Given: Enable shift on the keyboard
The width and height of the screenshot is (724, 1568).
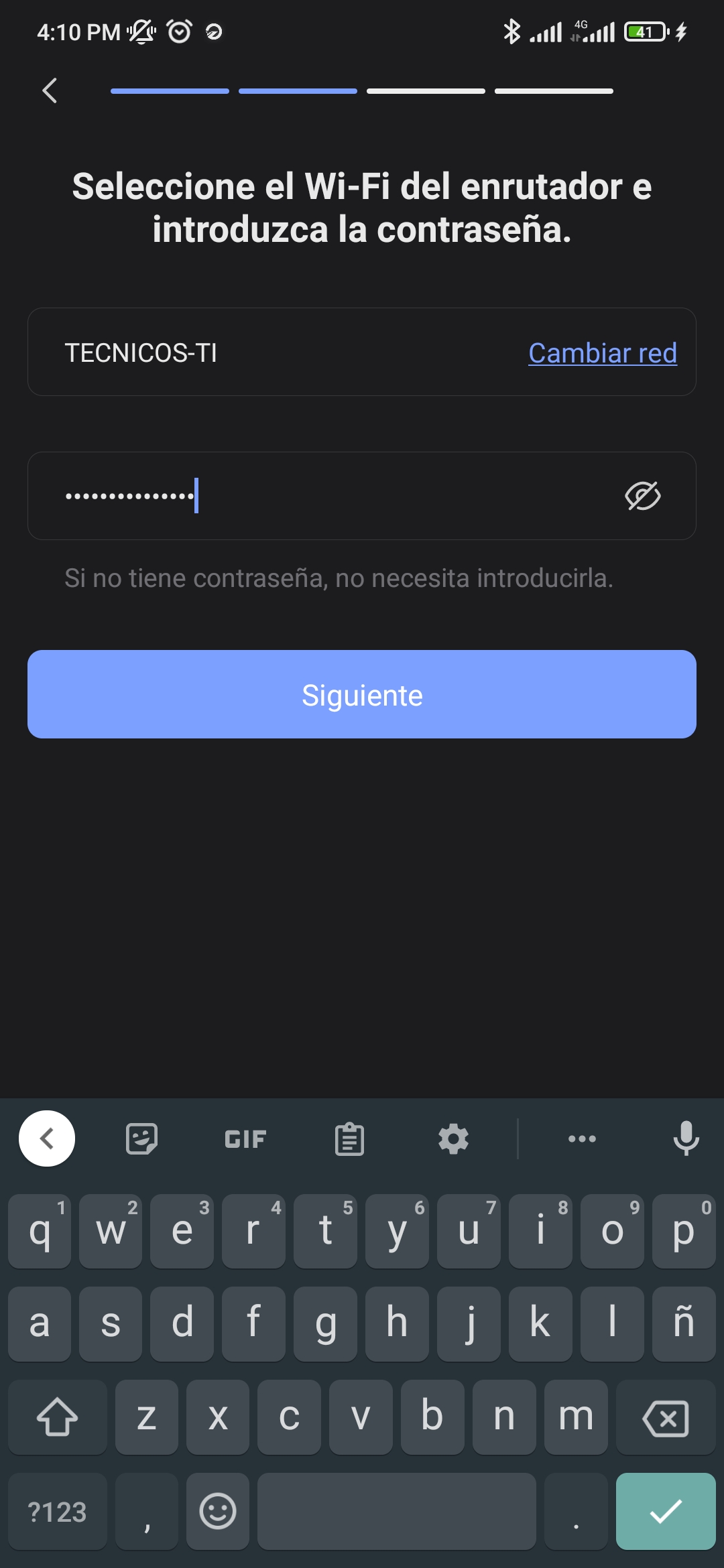Looking at the screenshot, I should point(58,1417).
